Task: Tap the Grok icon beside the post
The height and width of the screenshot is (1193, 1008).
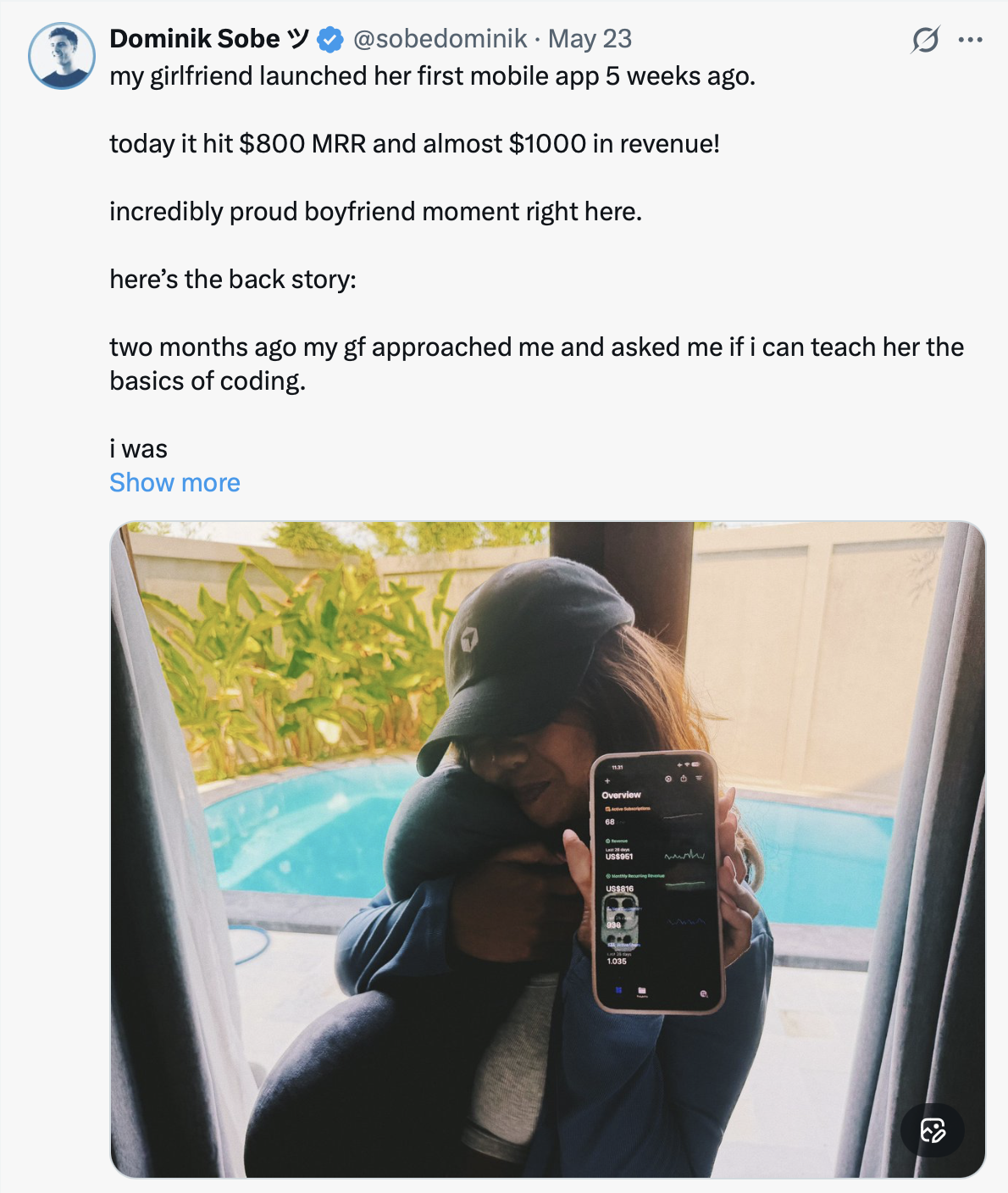Action: pos(925,39)
